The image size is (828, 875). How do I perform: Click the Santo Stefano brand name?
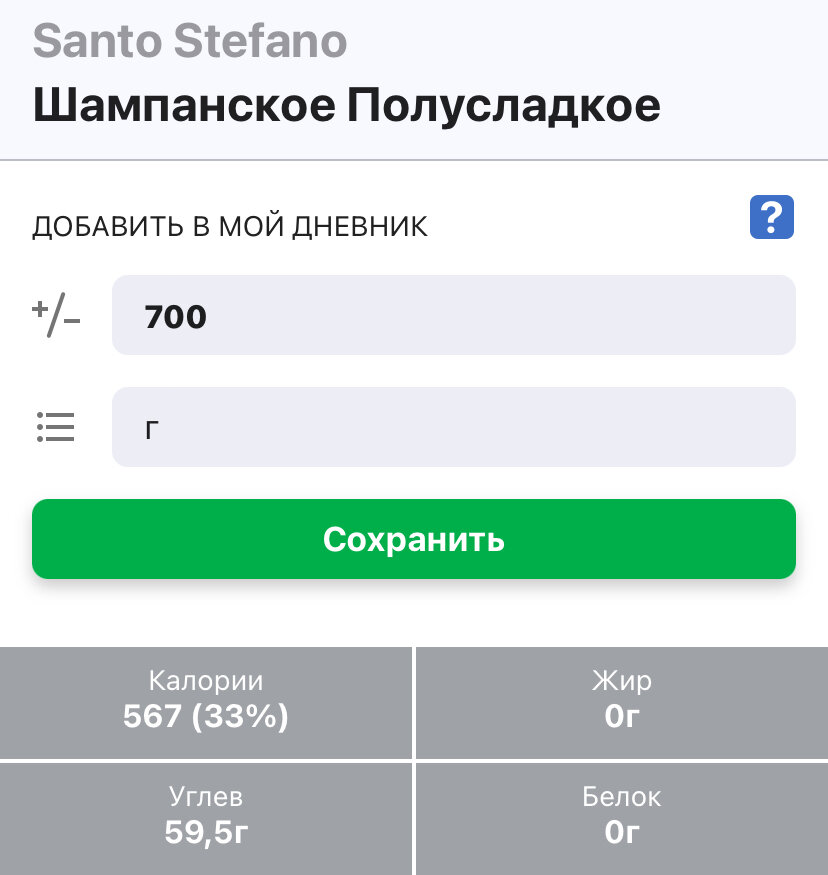190,42
